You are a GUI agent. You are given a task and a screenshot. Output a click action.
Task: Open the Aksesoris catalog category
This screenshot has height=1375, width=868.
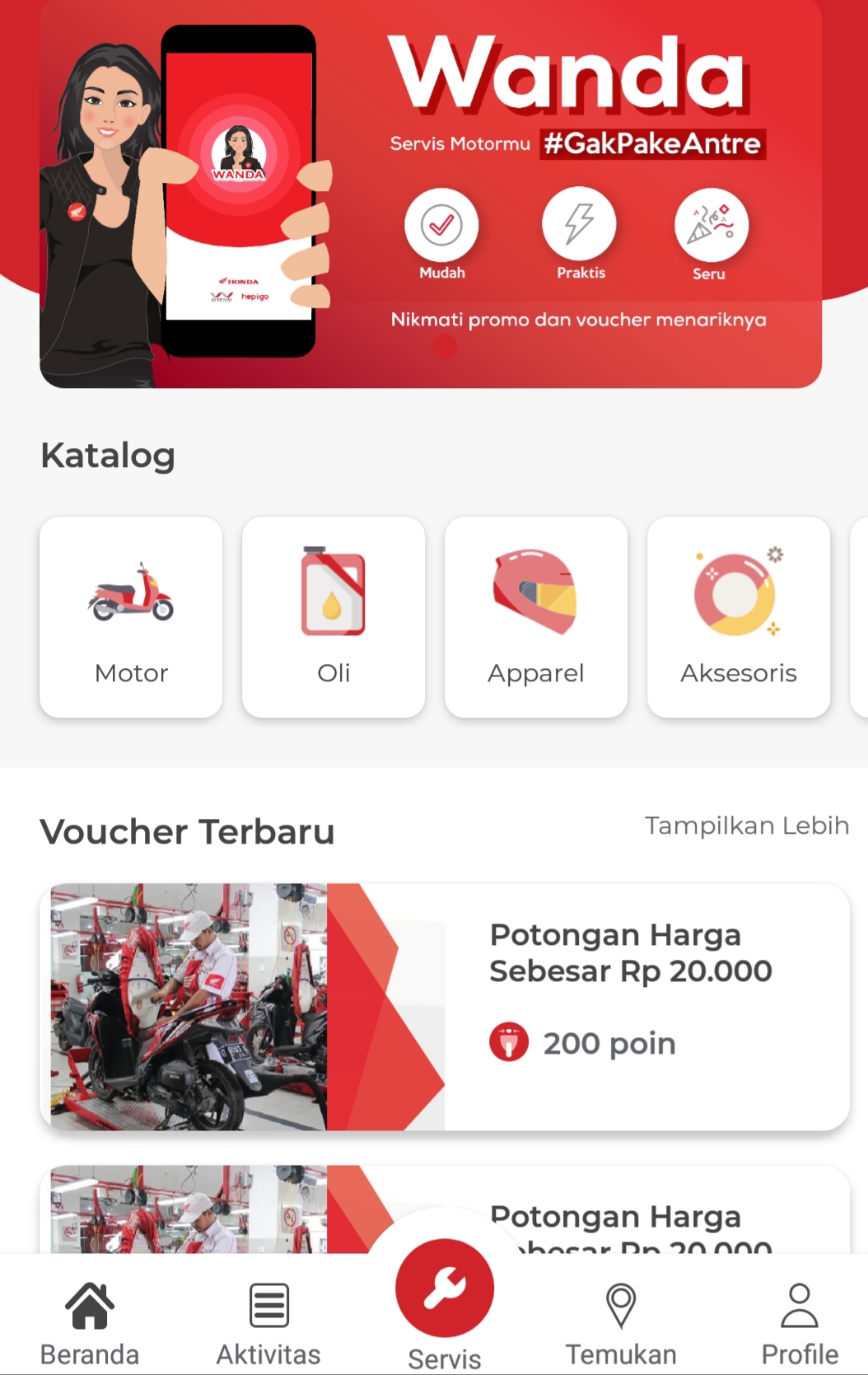tap(739, 617)
